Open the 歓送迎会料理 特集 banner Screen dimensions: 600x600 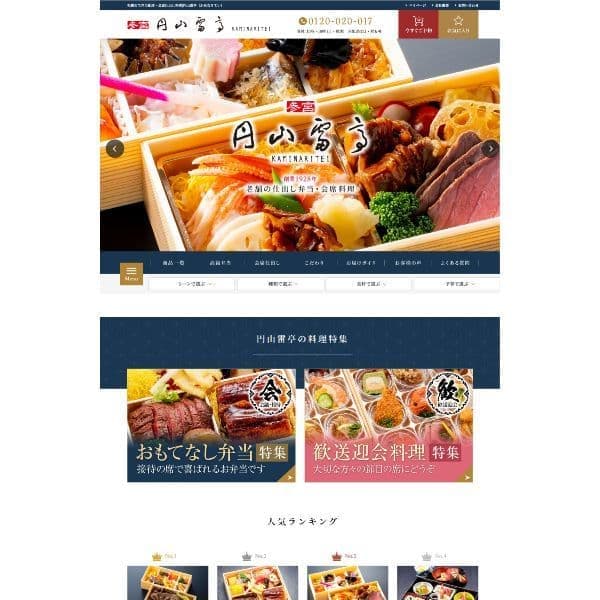pos(388,426)
